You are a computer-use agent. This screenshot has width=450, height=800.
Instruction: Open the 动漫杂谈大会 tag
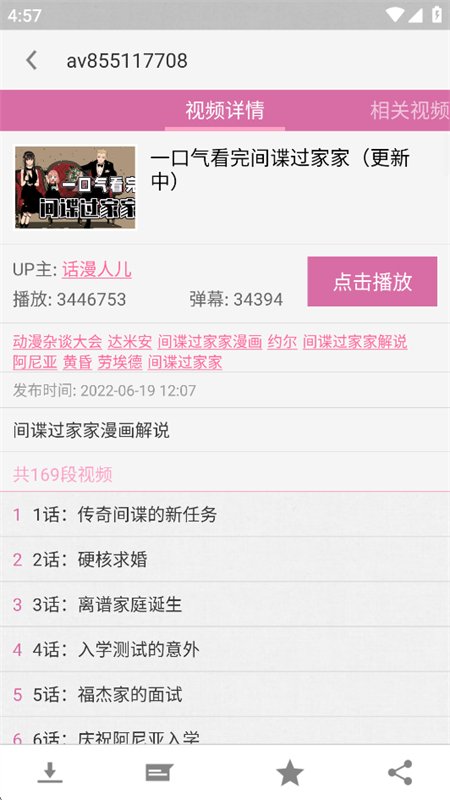tap(58, 341)
